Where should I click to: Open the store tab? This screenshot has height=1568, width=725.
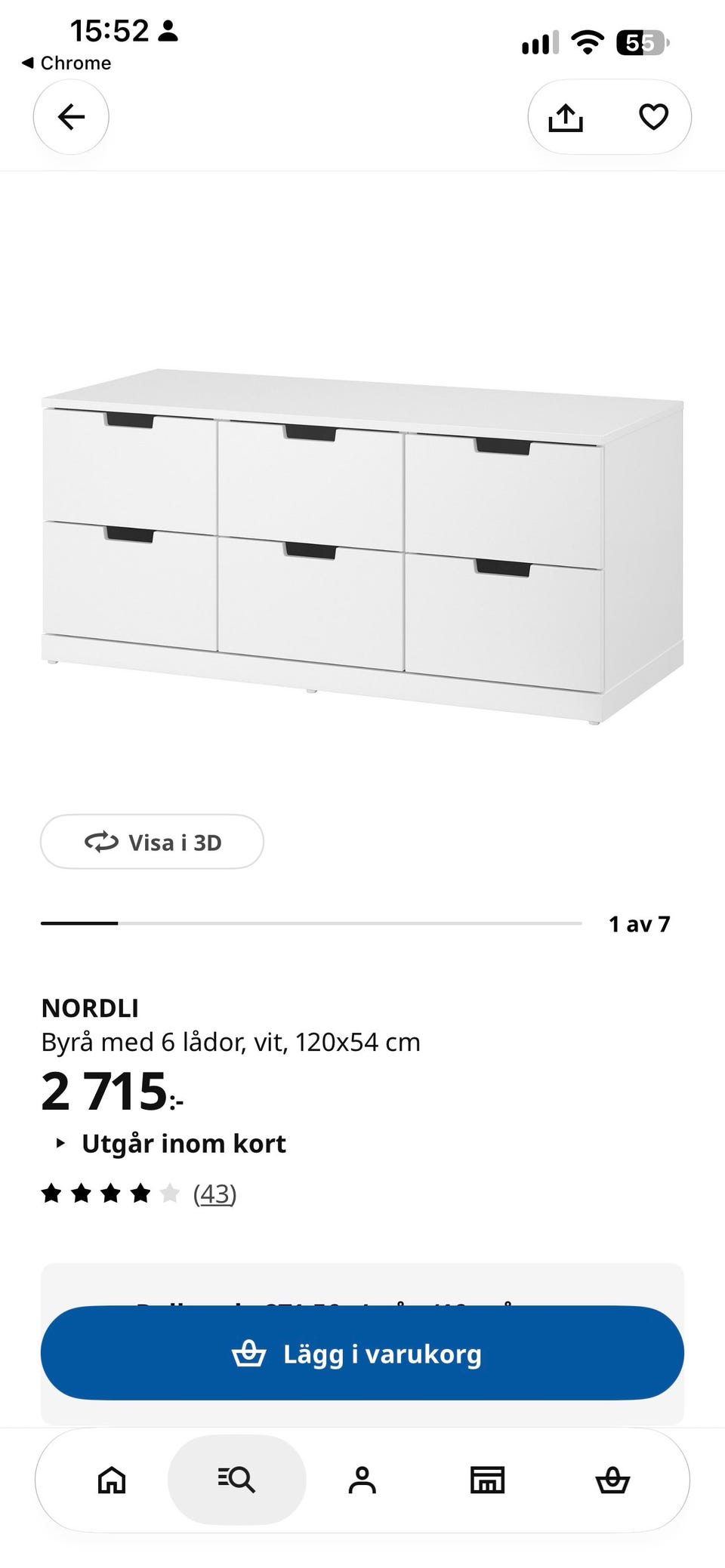[487, 1480]
